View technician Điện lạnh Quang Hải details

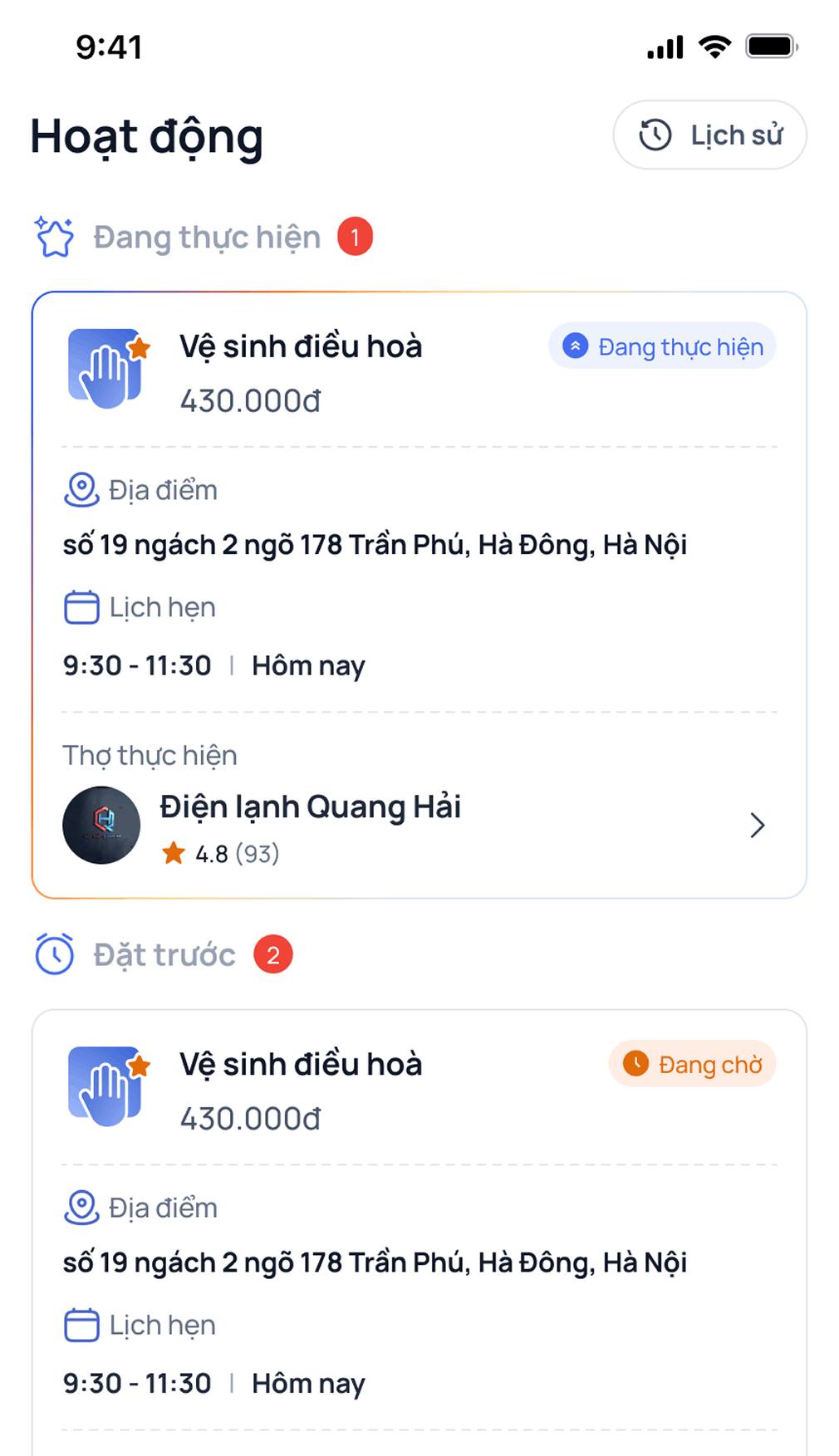419,825
